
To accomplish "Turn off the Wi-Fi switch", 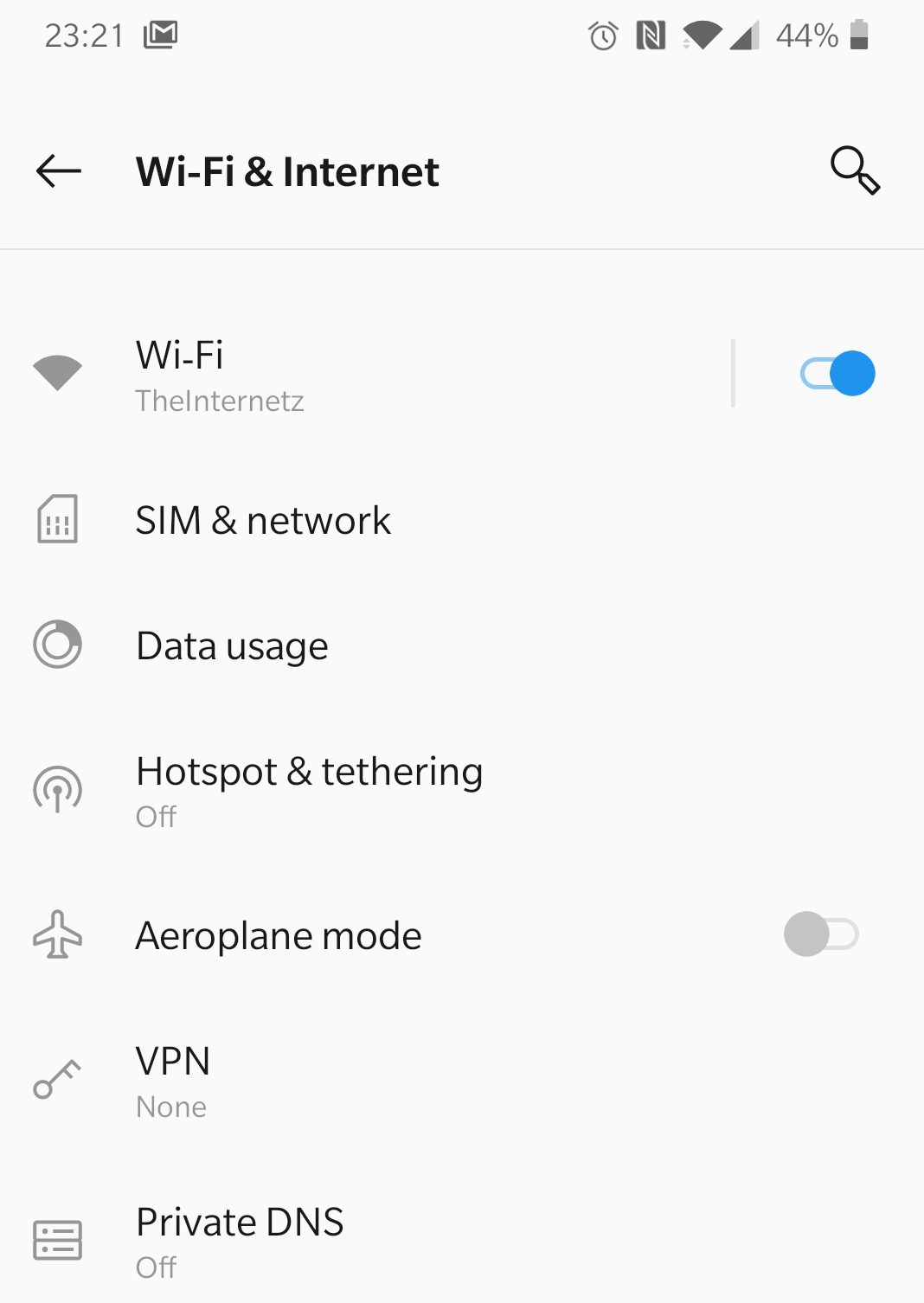I will 837,374.
